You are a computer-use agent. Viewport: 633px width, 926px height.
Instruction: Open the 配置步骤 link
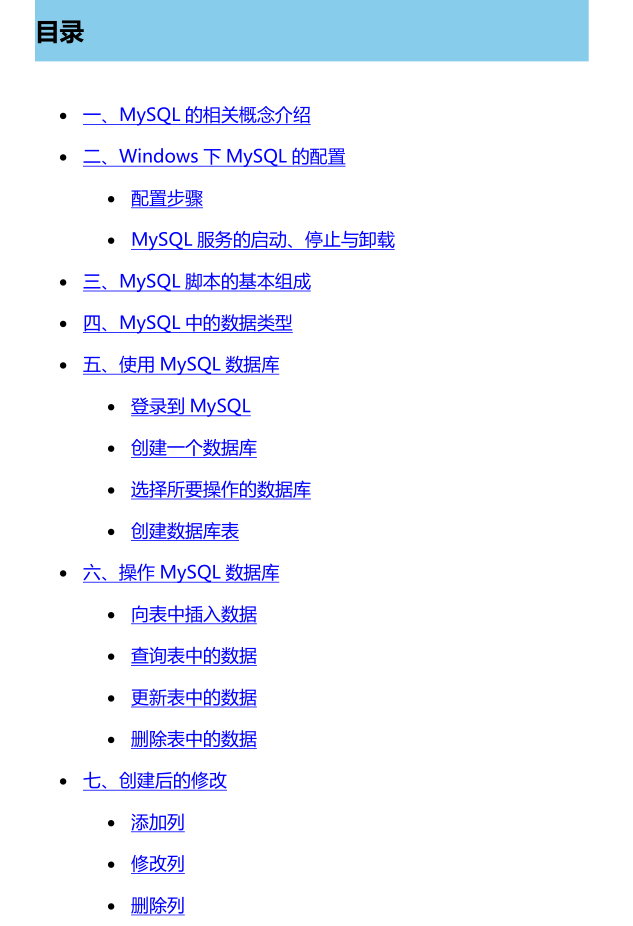pos(167,198)
